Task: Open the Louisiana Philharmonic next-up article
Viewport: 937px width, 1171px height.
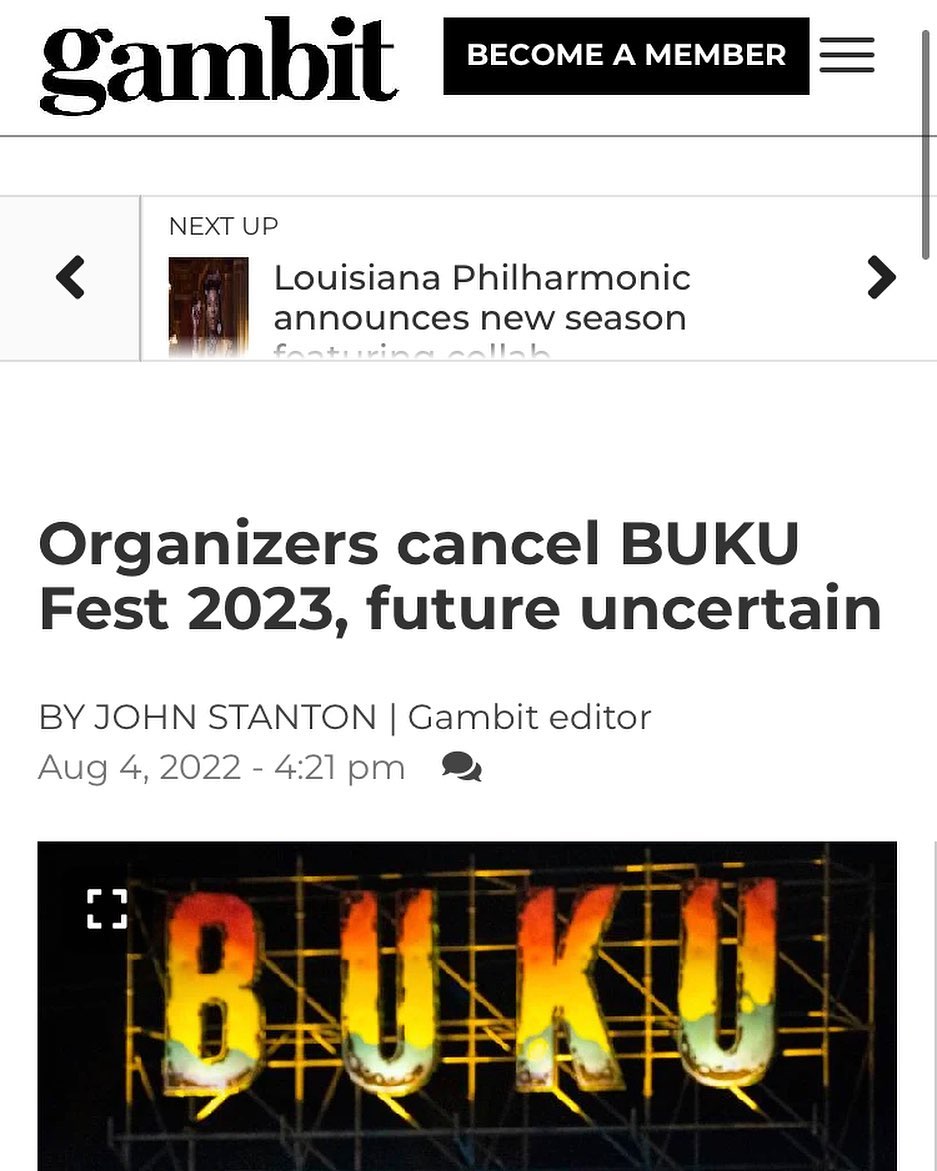Action: pyautogui.click(x=481, y=298)
